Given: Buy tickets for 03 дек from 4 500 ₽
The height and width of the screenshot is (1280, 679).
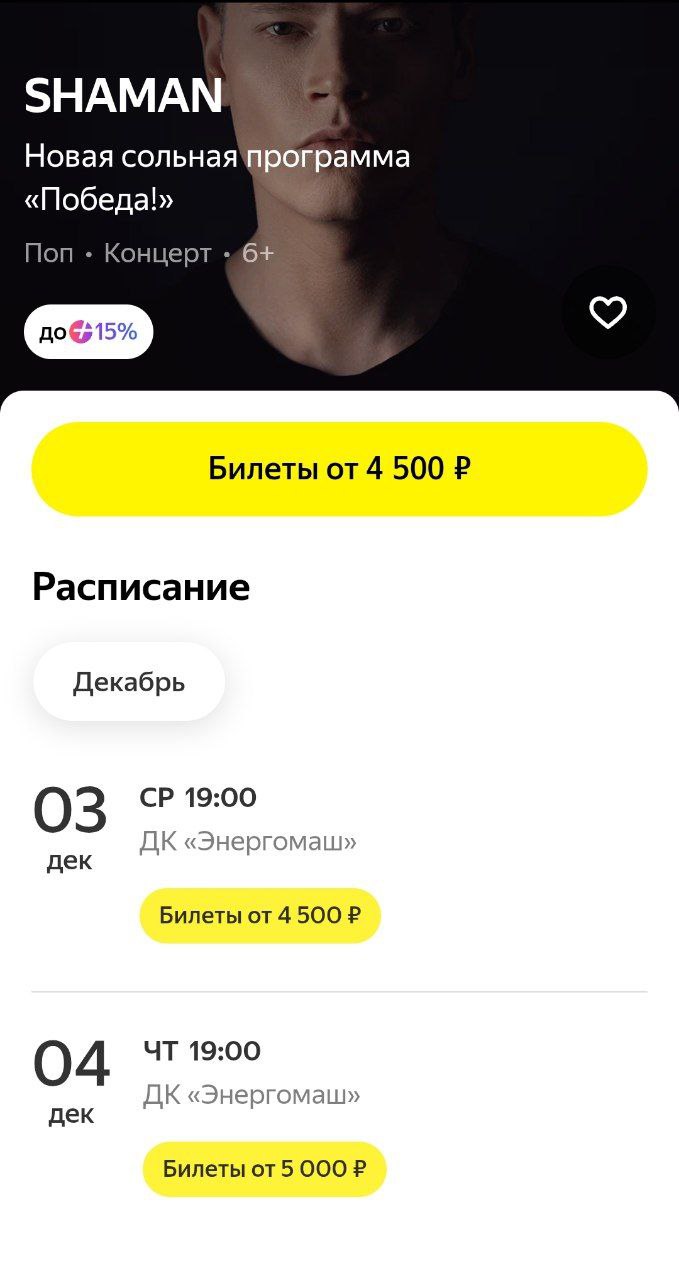Looking at the screenshot, I should 260,915.
